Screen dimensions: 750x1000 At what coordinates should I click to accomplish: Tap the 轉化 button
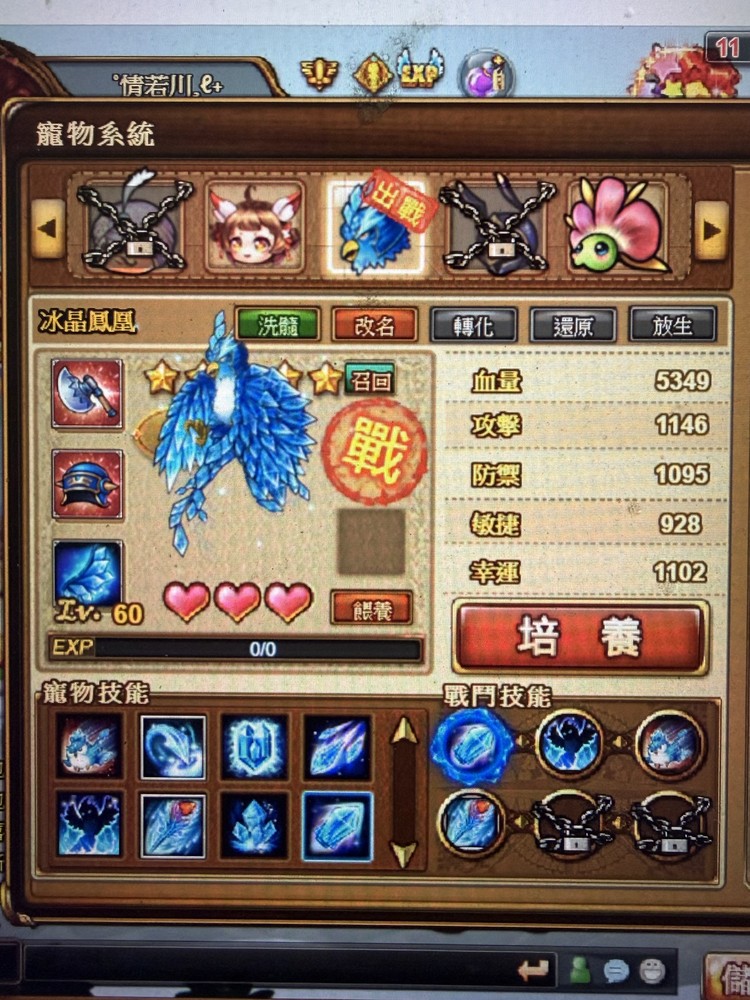[x=472, y=324]
